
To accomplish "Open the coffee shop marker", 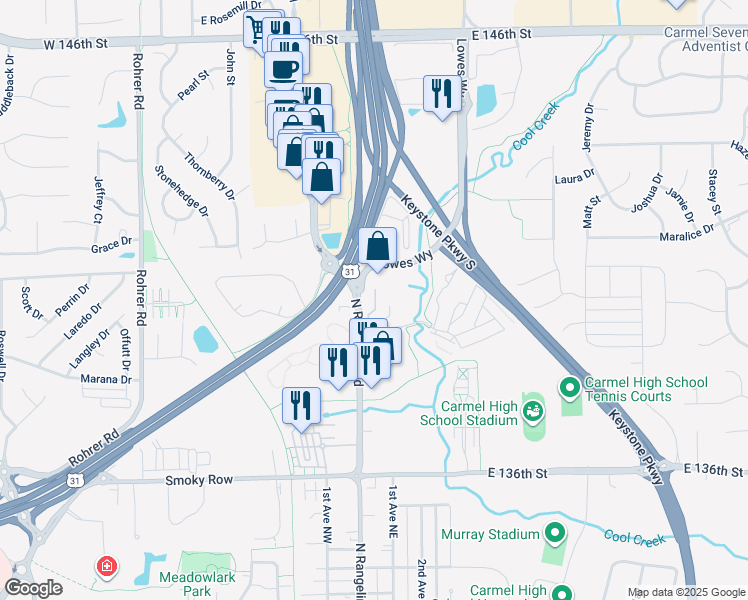I will [283, 69].
